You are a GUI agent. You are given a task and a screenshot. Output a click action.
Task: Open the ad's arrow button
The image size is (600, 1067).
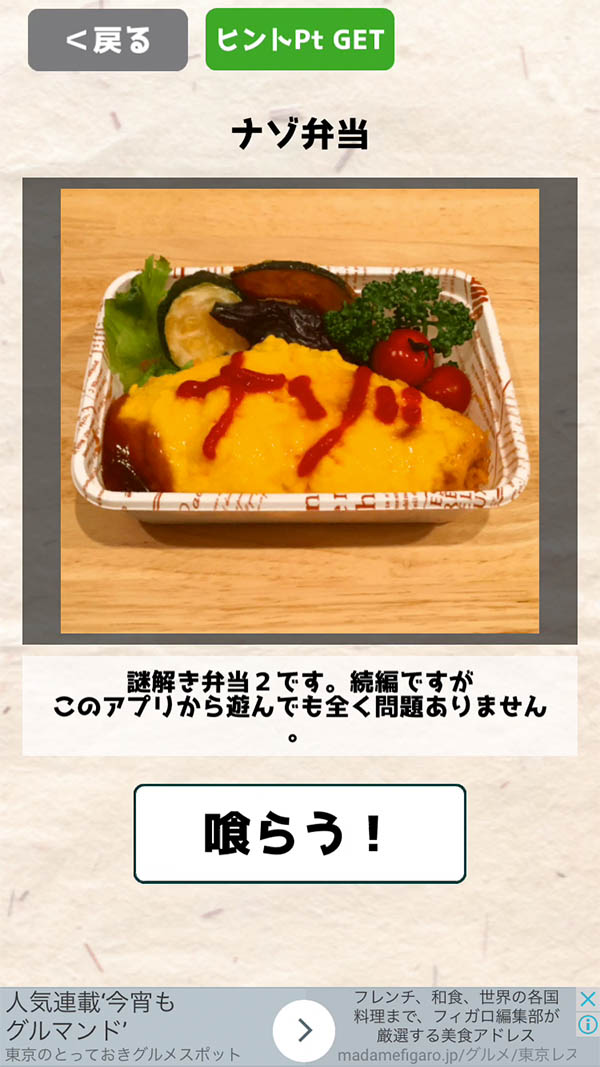pos(304,1030)
